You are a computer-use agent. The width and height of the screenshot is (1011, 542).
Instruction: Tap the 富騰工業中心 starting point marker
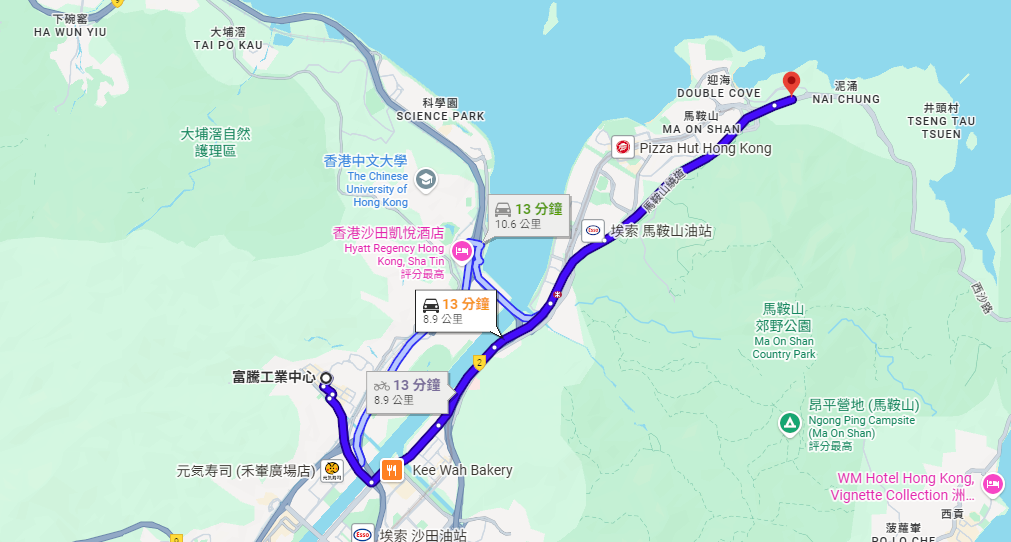point(326,378)
